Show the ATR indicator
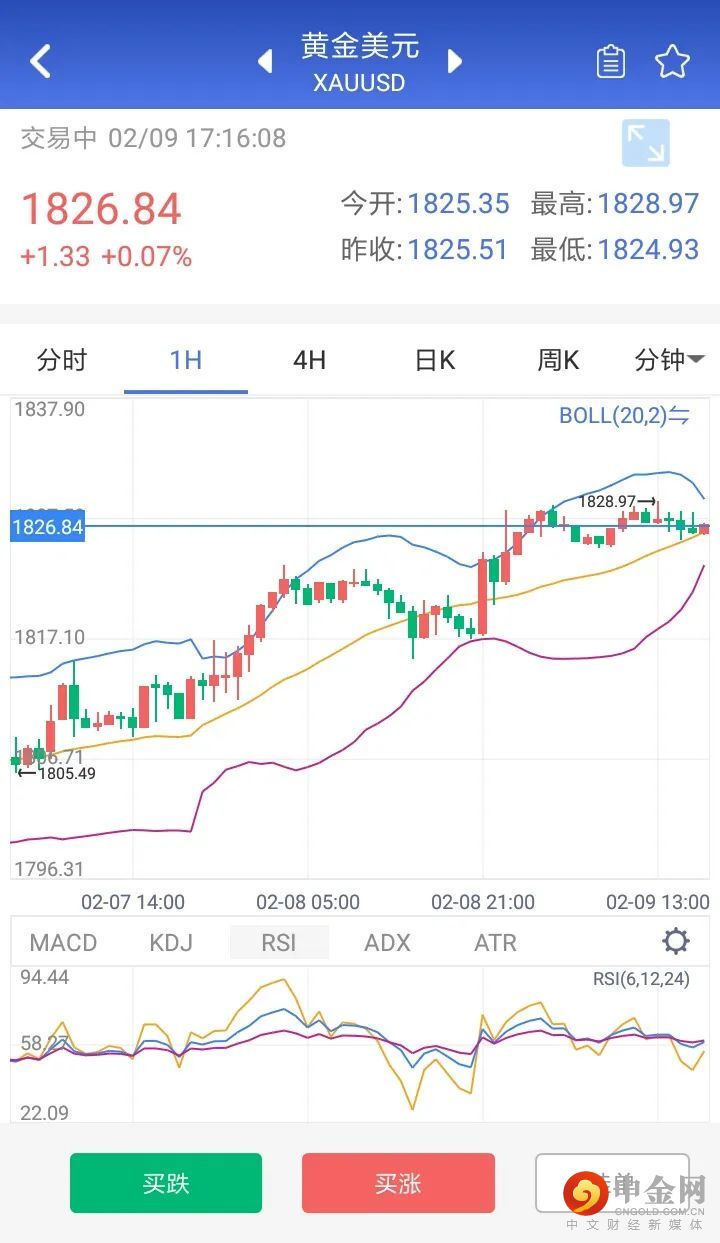Viewport: 720px width, 1243px height. coord(495,942)
